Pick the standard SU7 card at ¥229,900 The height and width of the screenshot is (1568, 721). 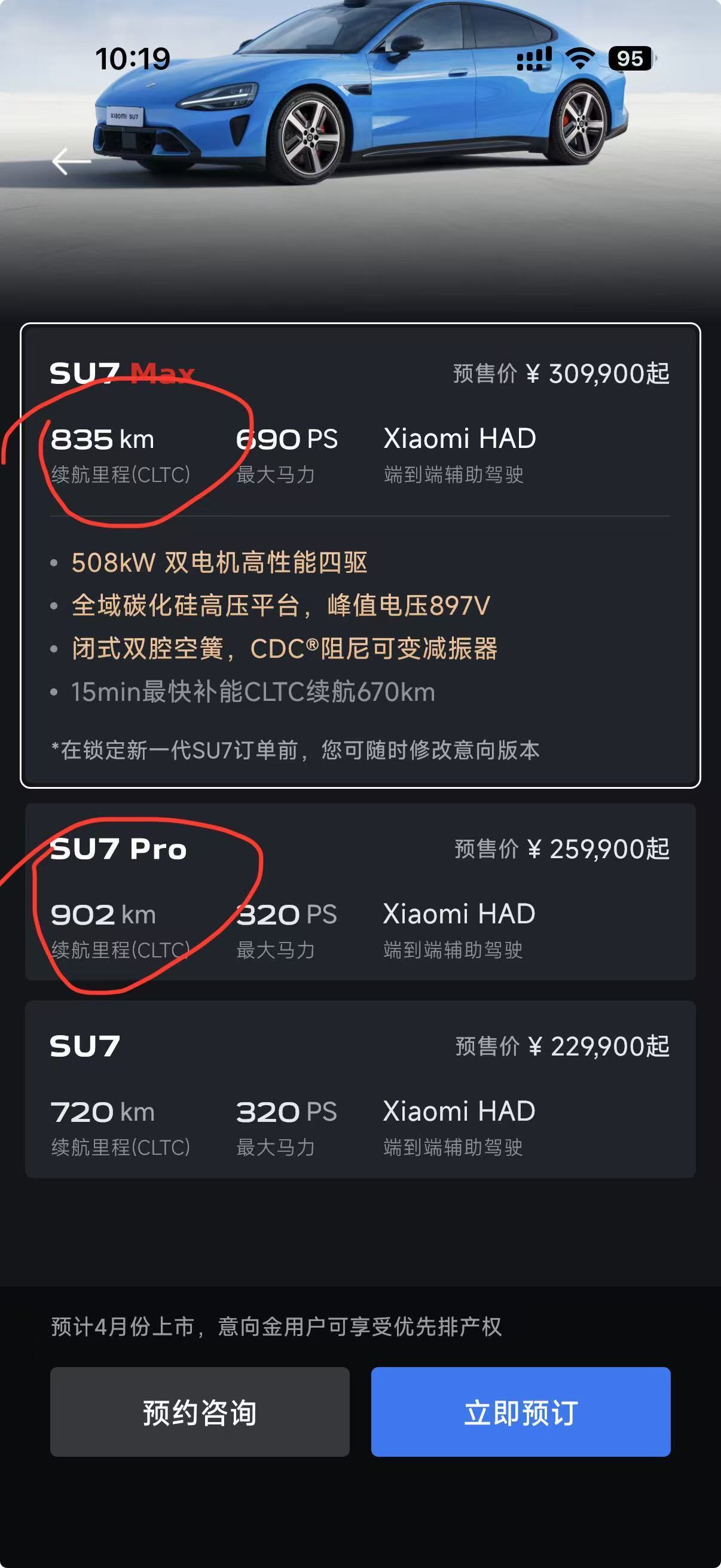(360, 1089)
